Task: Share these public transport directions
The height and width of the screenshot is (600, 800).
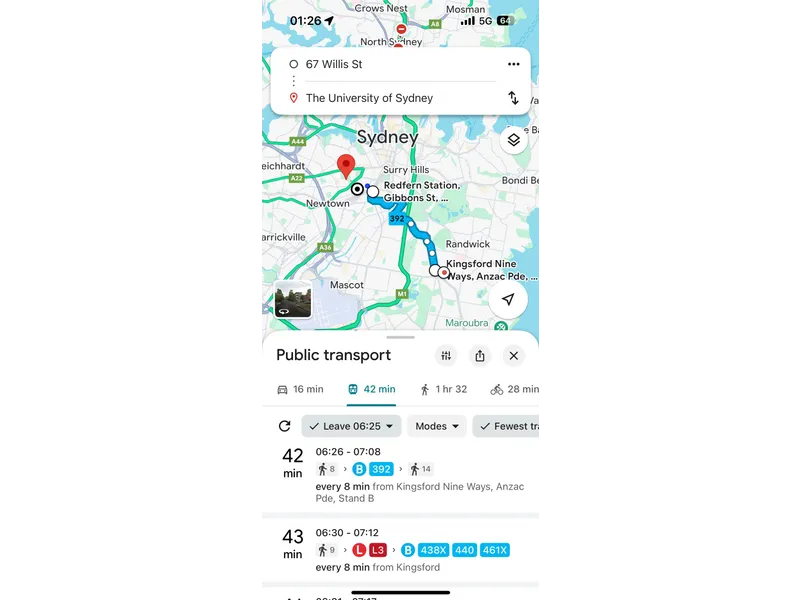Action: pyautogui.click(x=480, y=356)
